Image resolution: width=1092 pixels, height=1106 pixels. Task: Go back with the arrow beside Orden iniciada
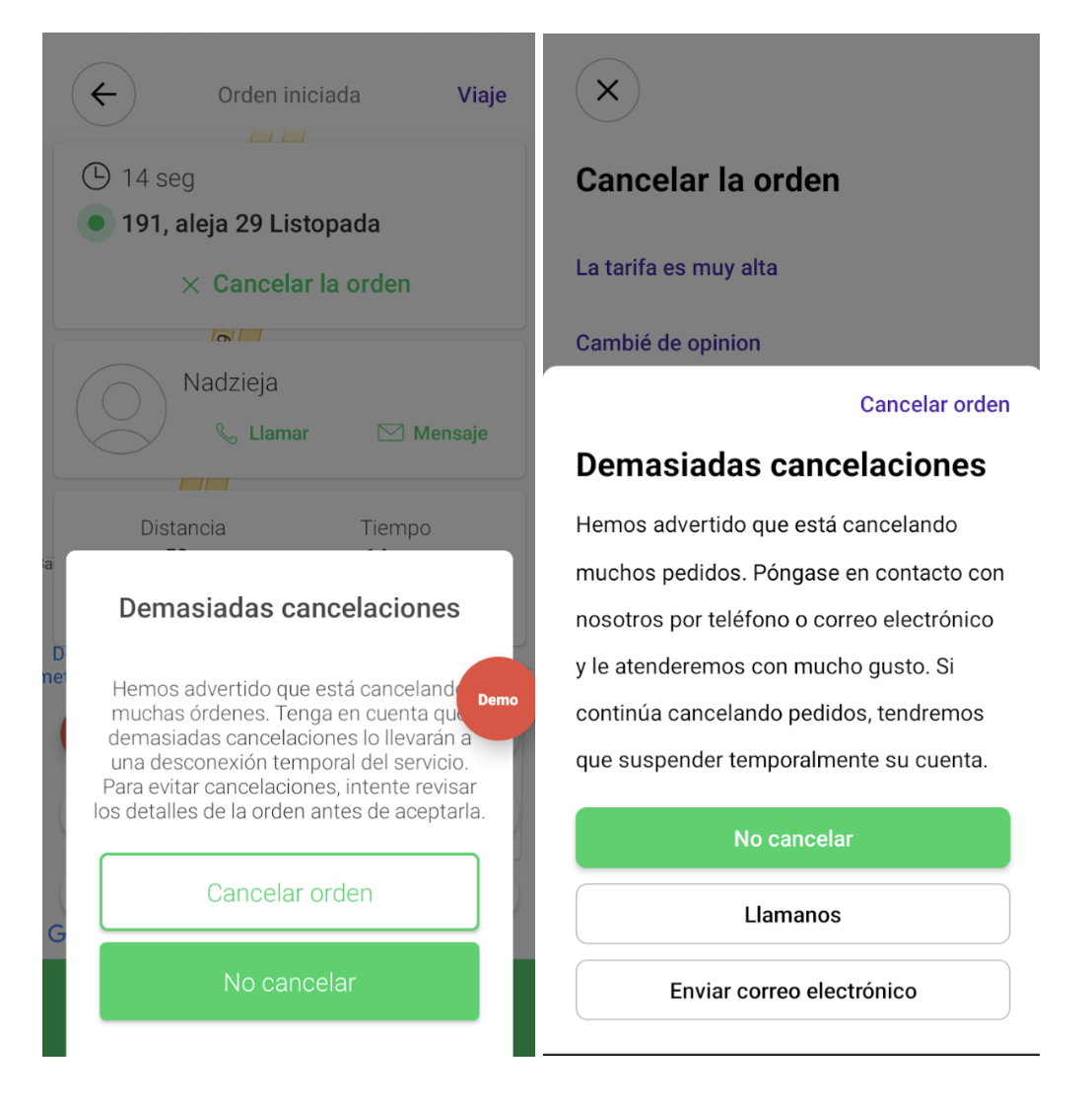(103, 95)
